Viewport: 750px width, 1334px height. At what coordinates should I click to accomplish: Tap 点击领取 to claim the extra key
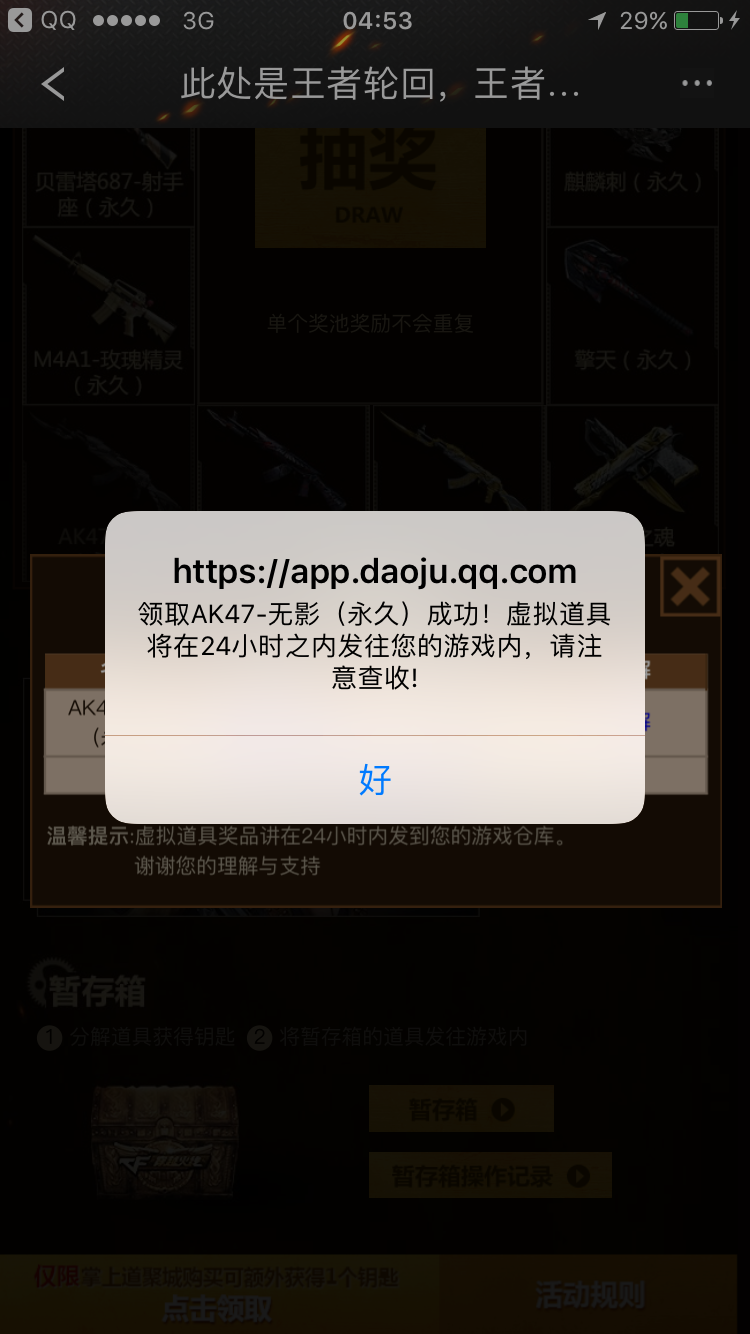coord(218,1309)
